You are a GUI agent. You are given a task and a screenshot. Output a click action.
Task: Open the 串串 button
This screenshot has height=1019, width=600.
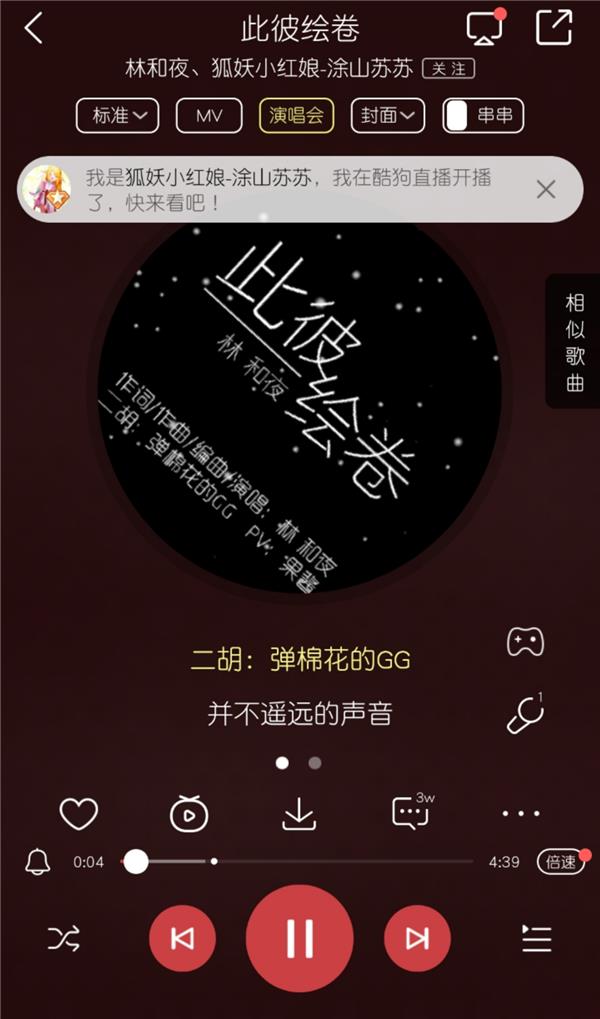483,116
